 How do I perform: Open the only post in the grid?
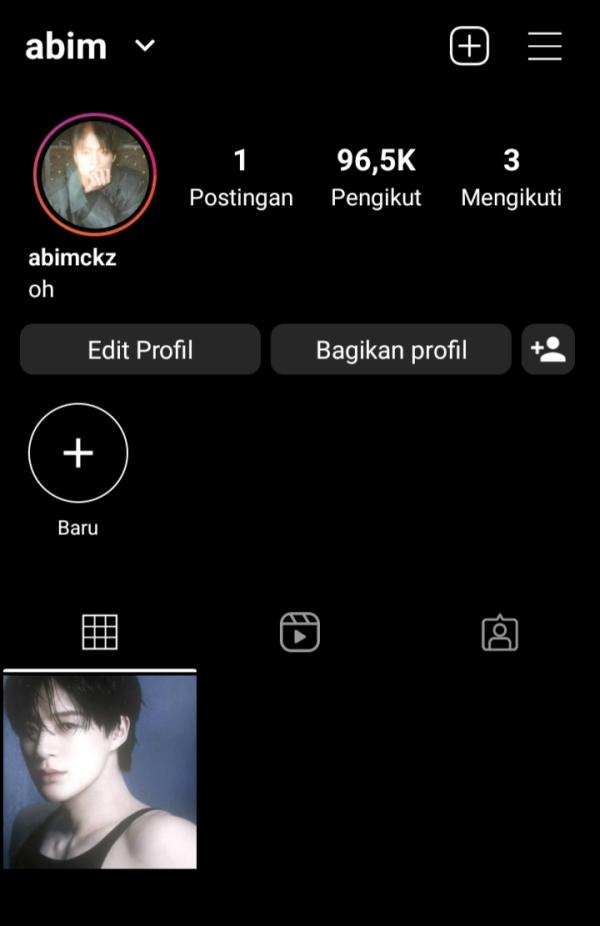(100, 771)
